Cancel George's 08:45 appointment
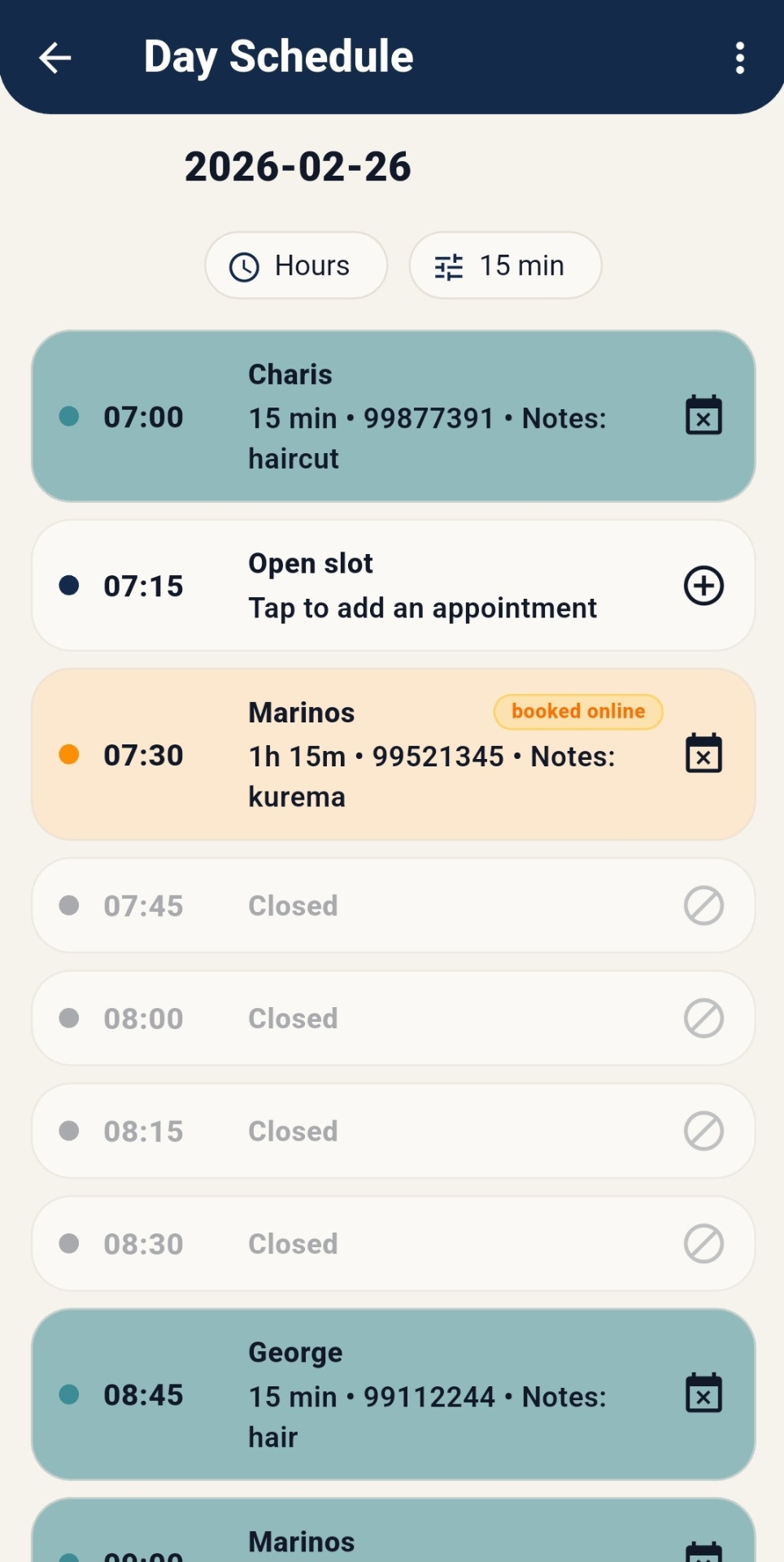This screenshot has width=784, height=1562. (x=703, y=1394)
